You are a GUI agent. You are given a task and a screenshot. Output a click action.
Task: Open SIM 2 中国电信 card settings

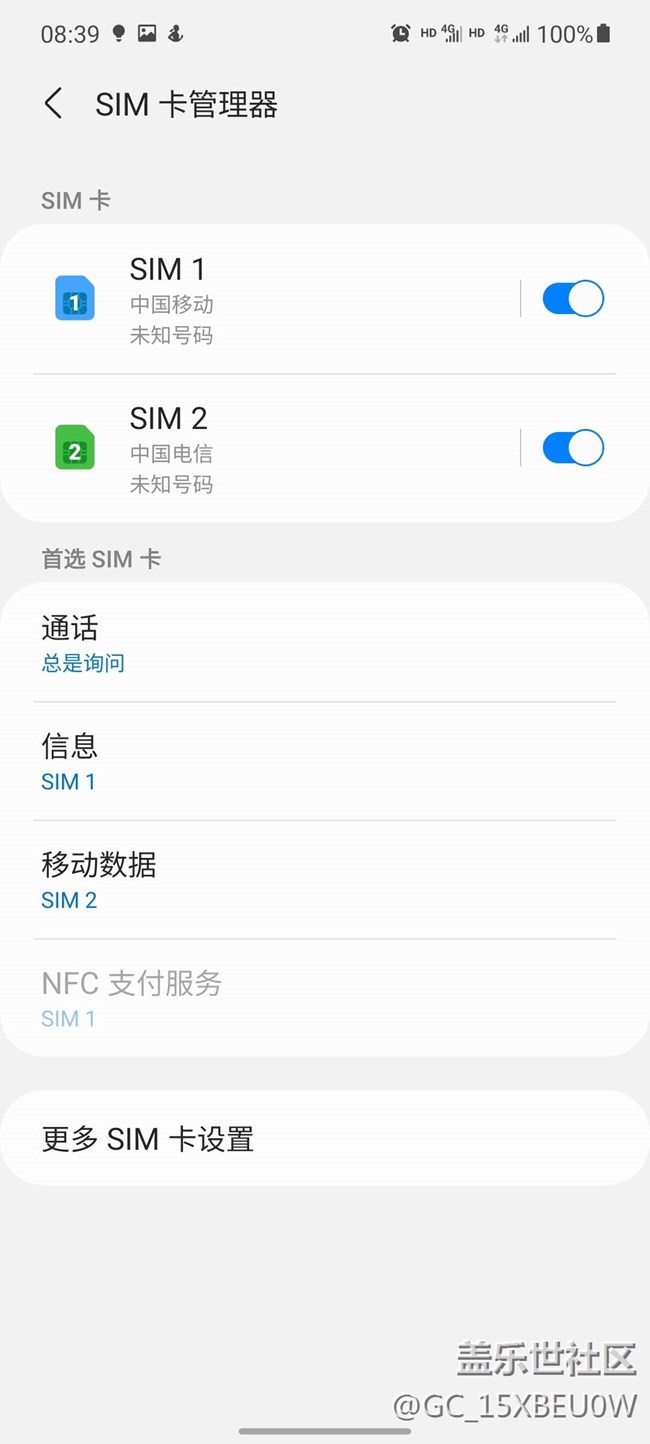[250, 448]
